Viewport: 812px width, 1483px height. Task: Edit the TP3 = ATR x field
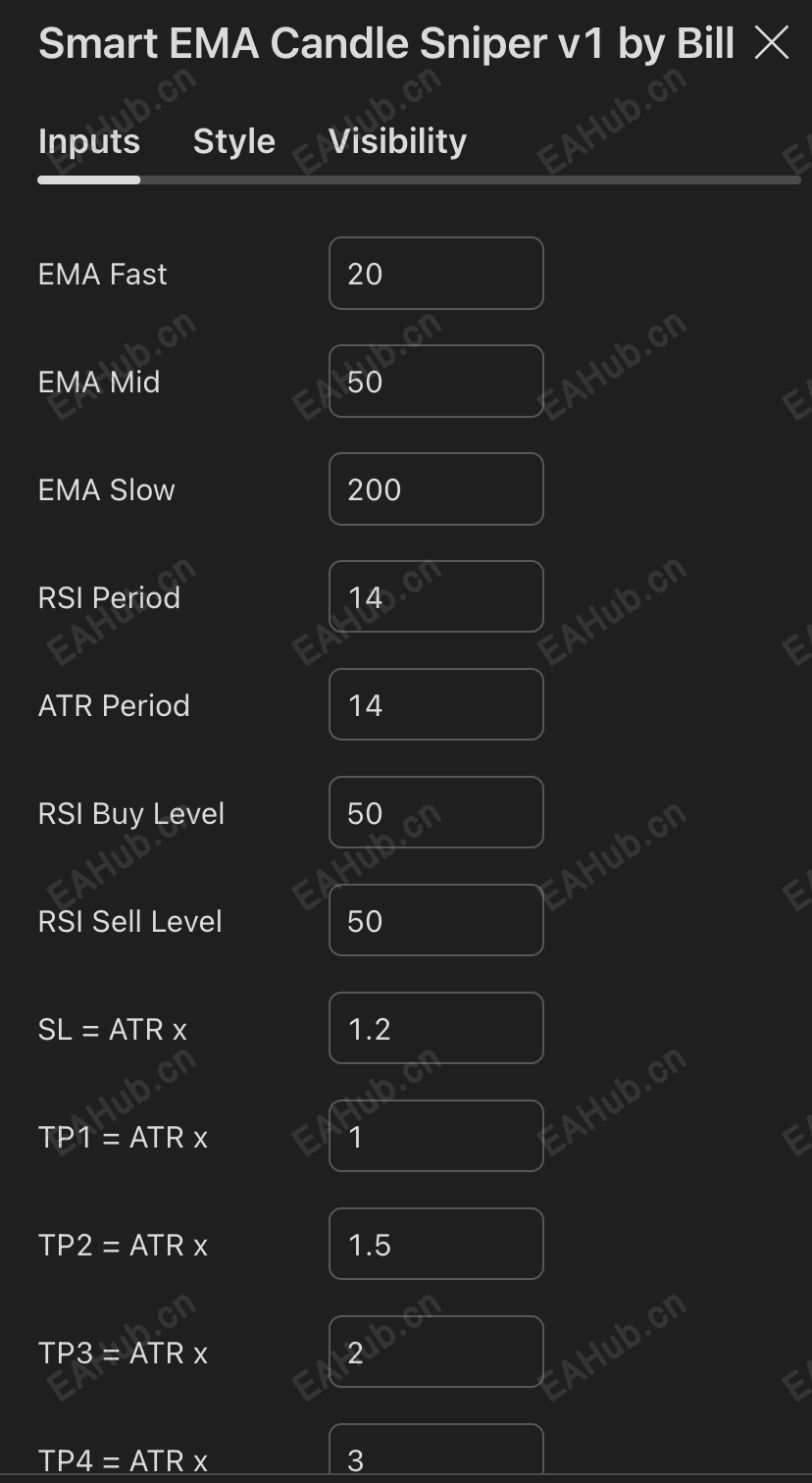tap(435, 1353)
